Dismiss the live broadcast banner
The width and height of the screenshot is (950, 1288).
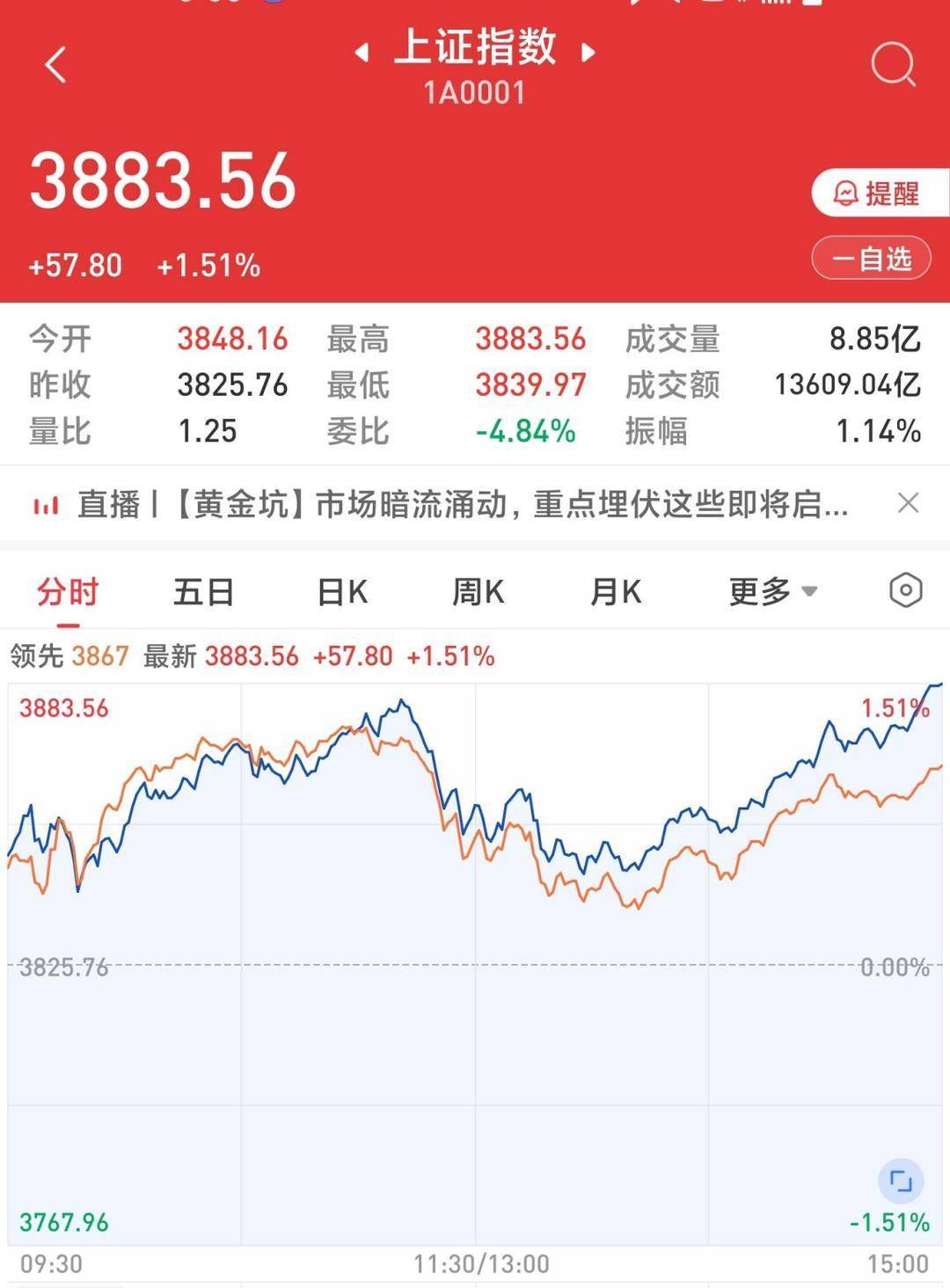[x=909, y=502]
